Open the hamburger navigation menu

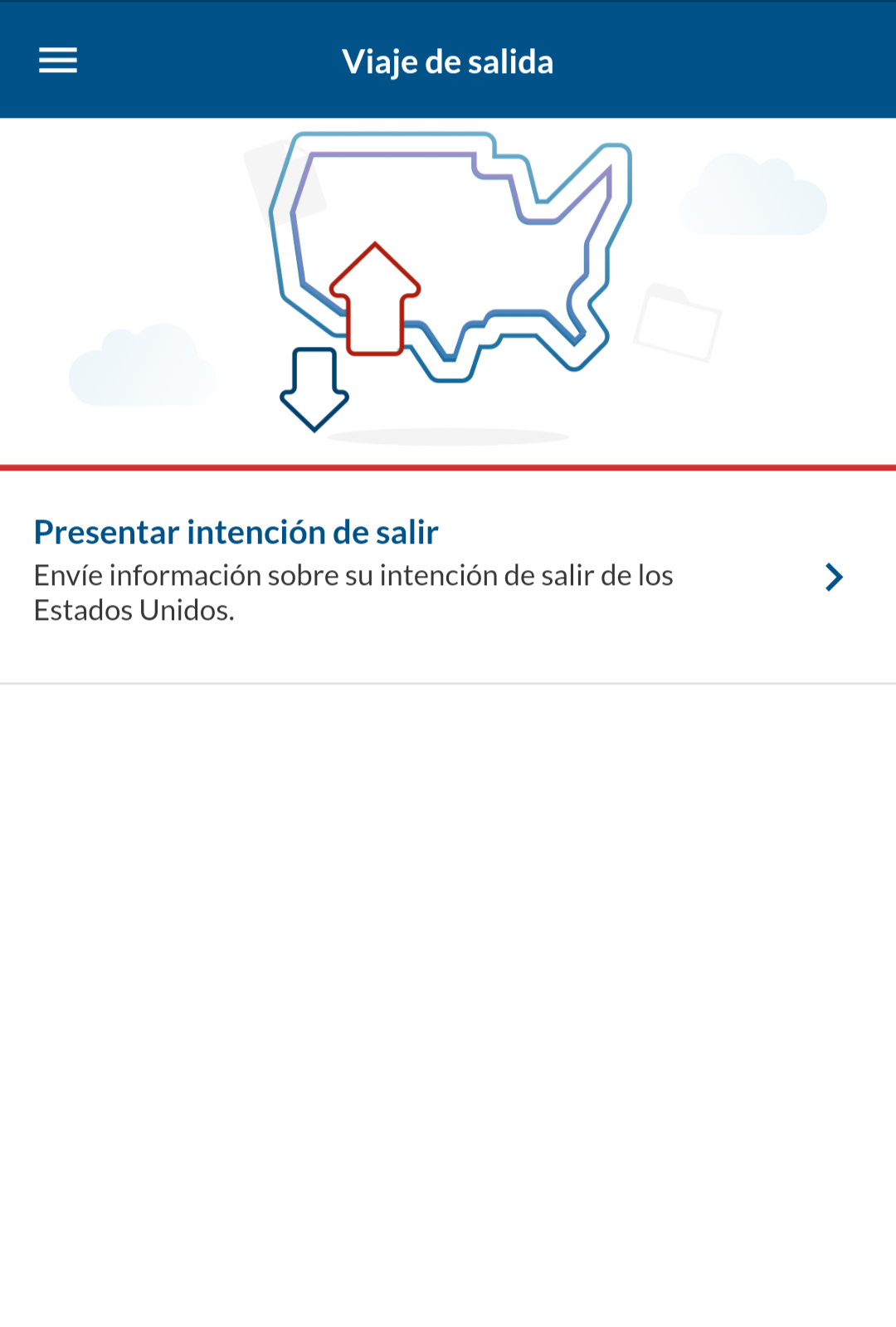click(58, 61)
